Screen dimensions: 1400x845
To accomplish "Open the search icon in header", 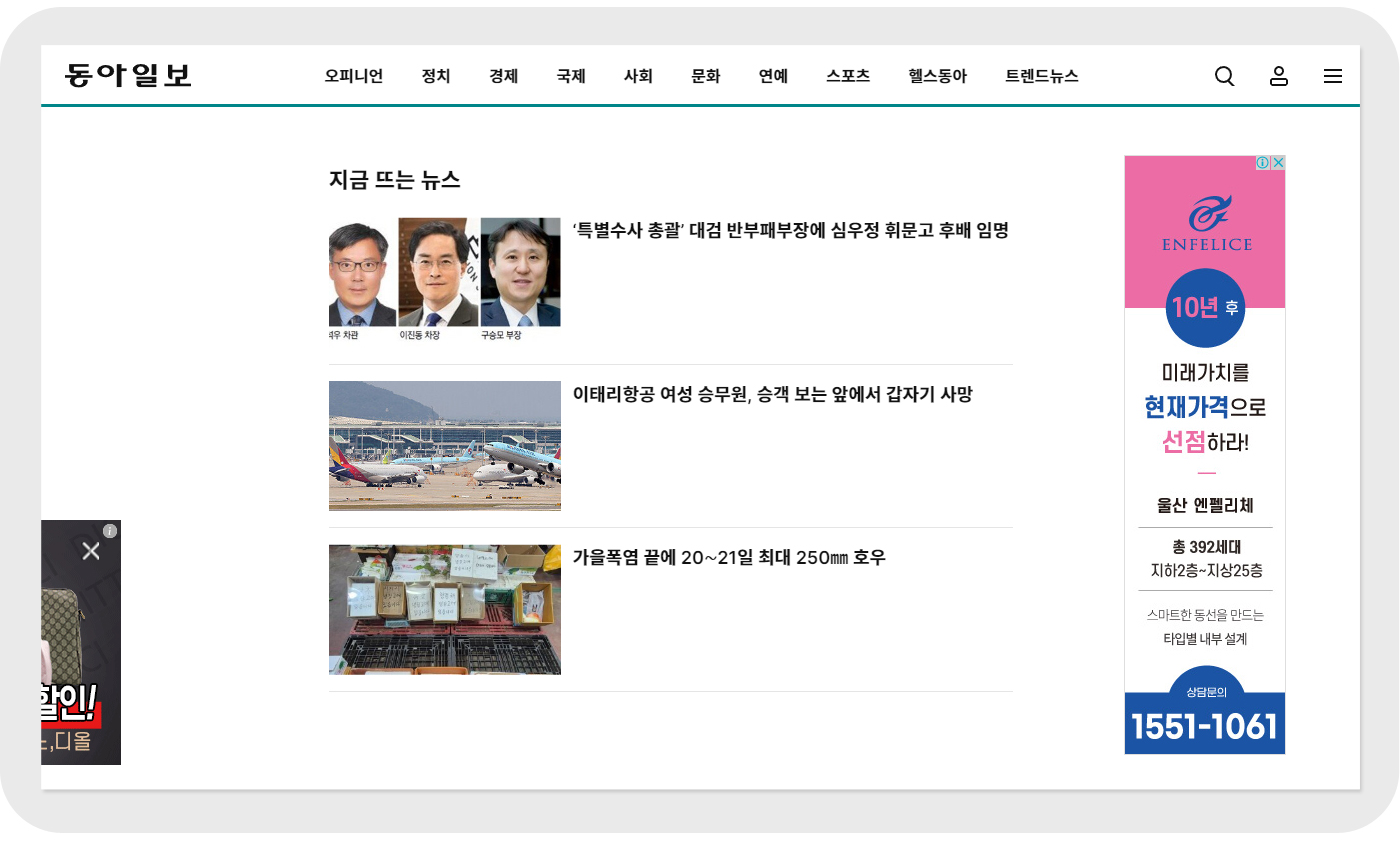I will [1224, 76].
